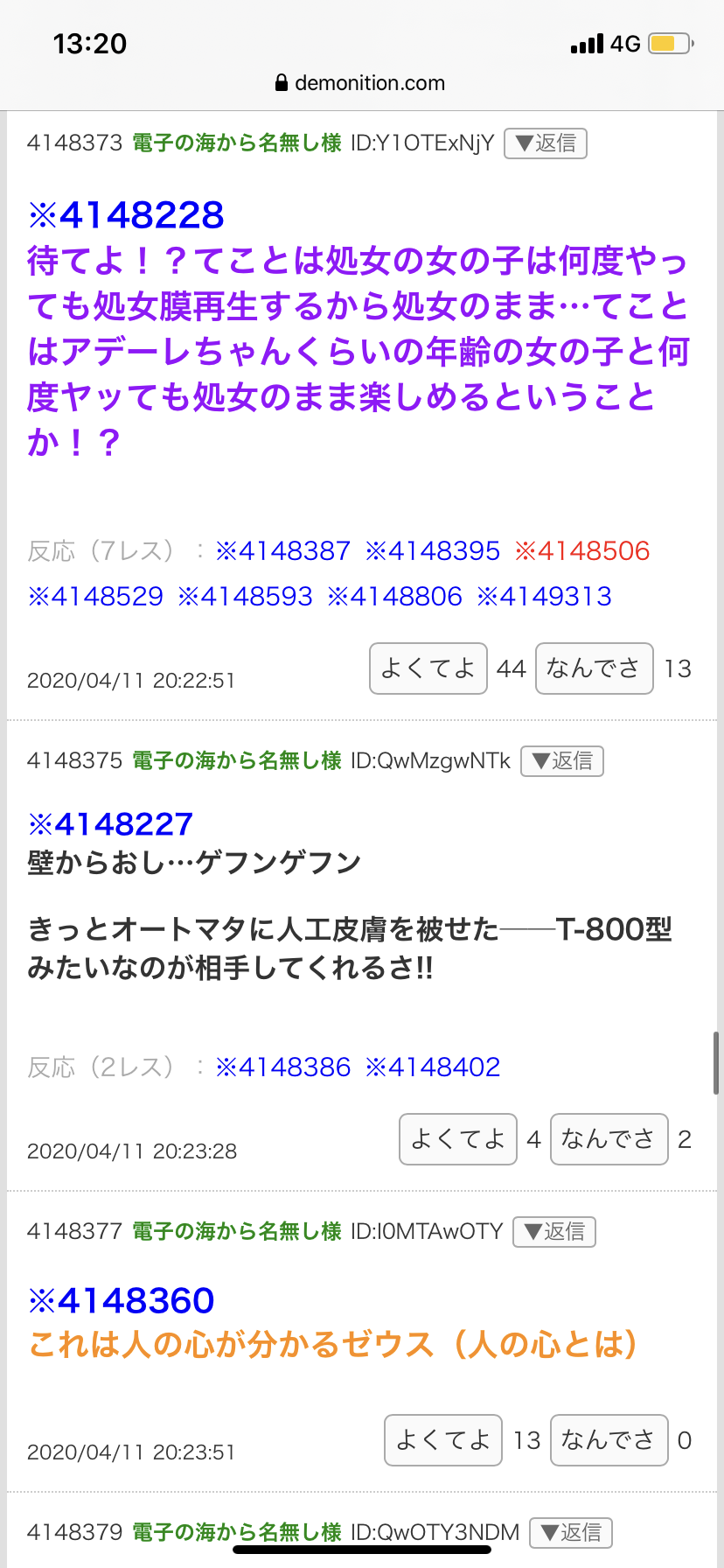
Task: Open the red reply link ※4148506
Action: (581, 551)
